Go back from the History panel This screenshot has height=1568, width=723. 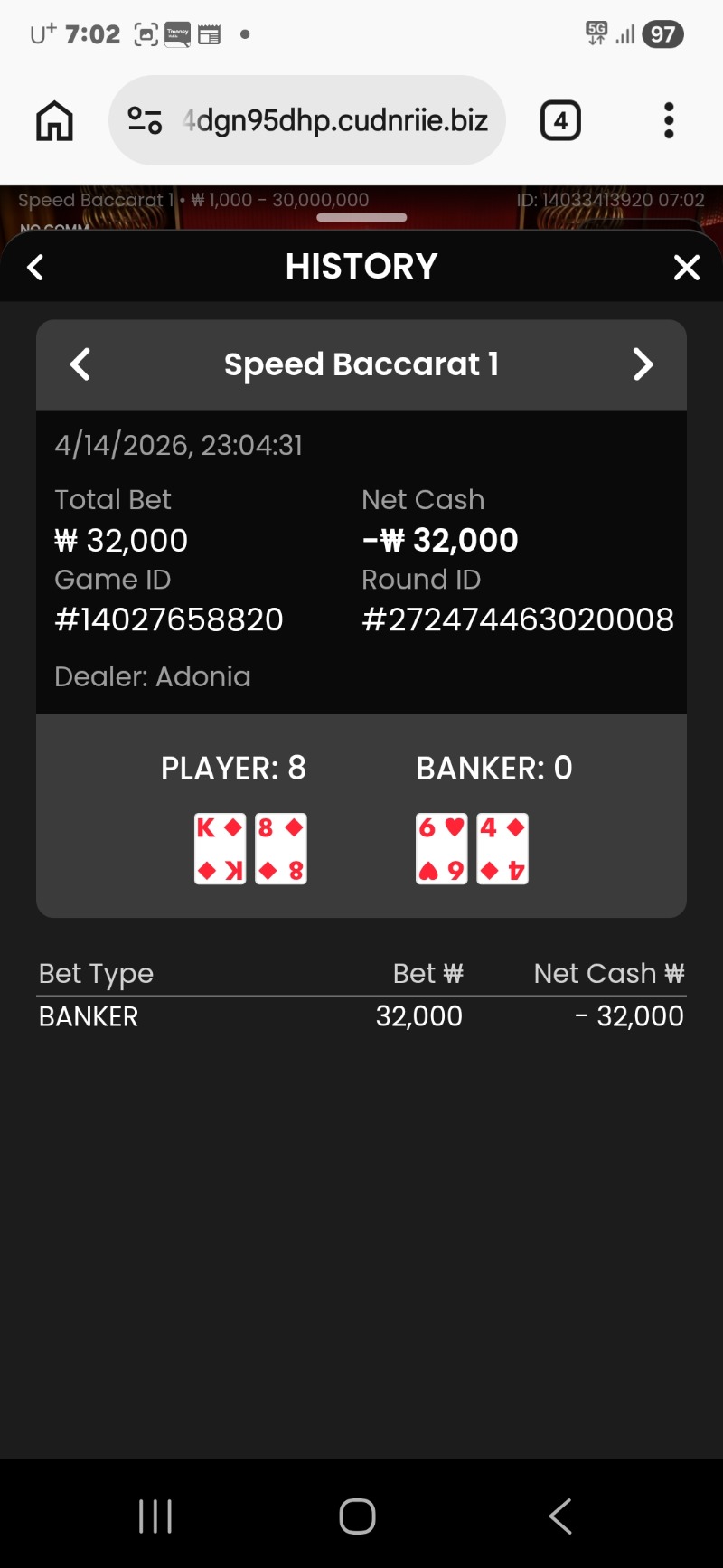click(36, 268)
